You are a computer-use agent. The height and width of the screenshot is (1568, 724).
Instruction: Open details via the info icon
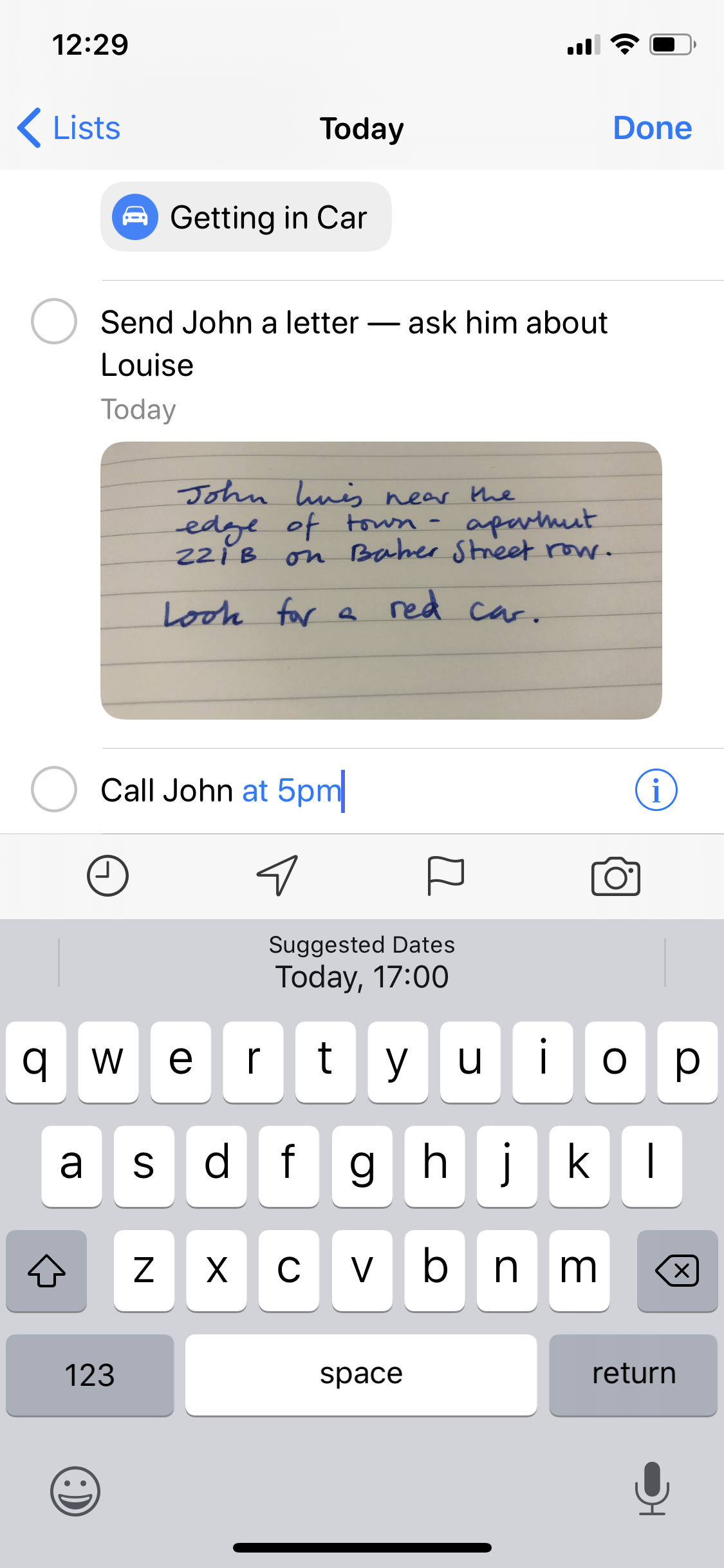click(656, 790)
